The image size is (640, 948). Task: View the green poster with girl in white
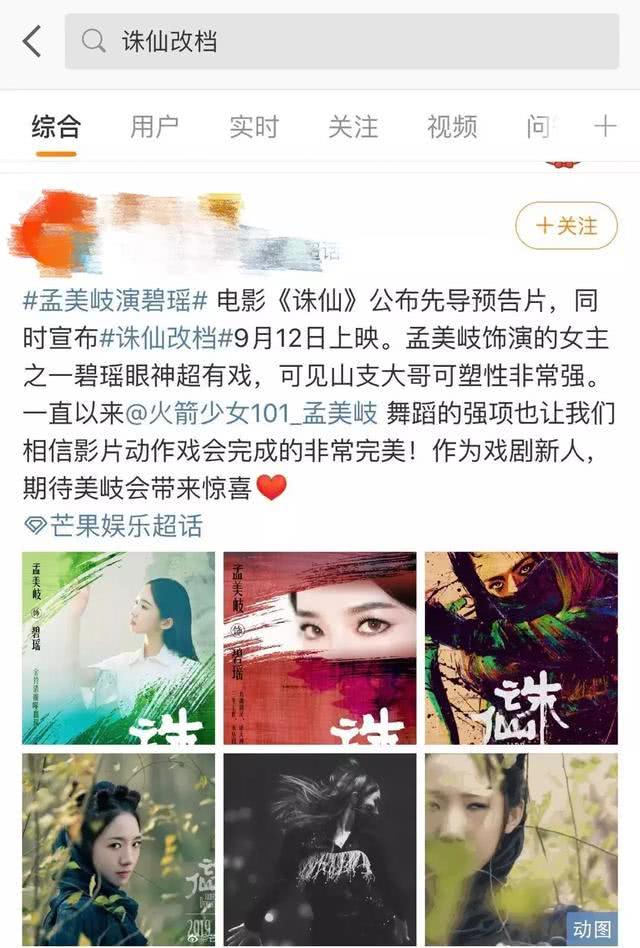click(x=118, y=647)
